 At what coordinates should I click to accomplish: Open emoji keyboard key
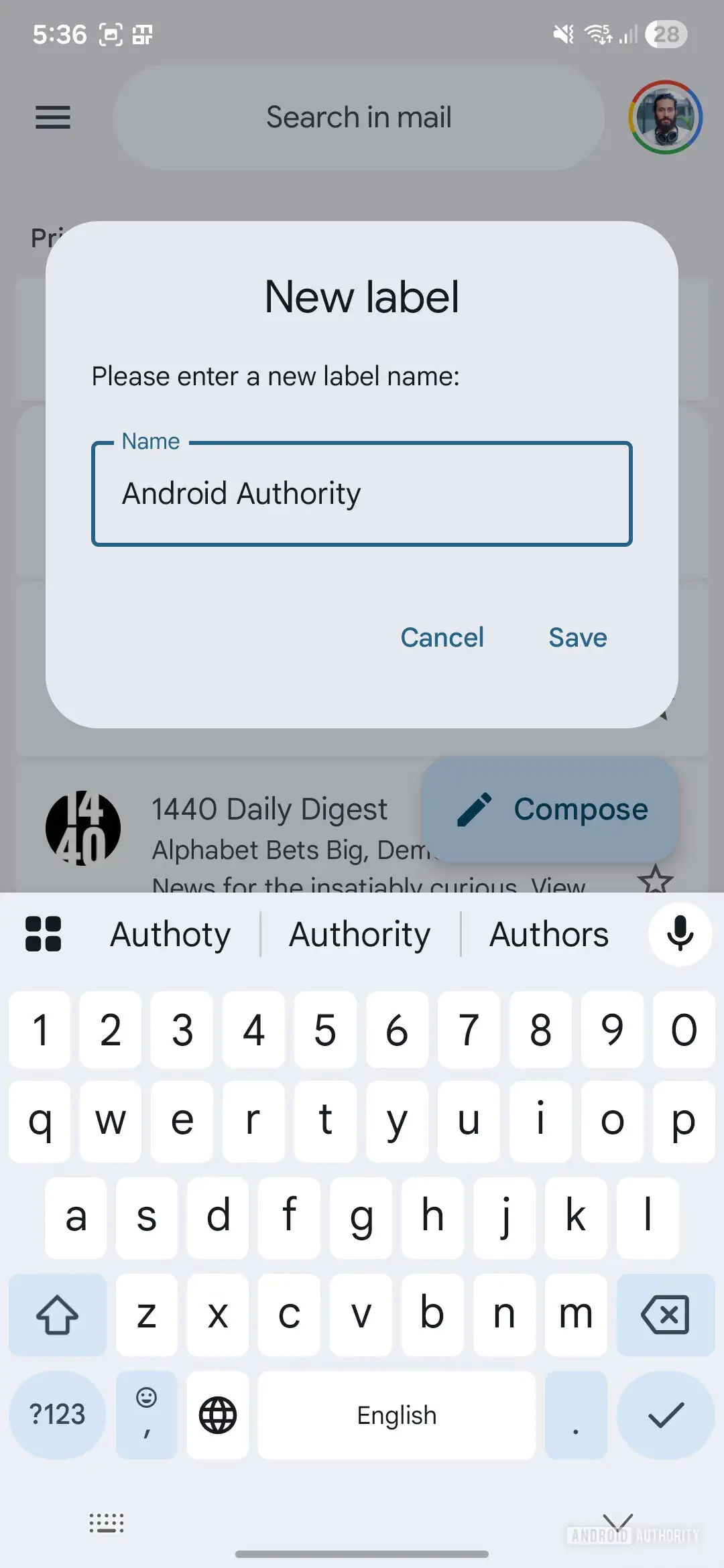(146, 1415)
